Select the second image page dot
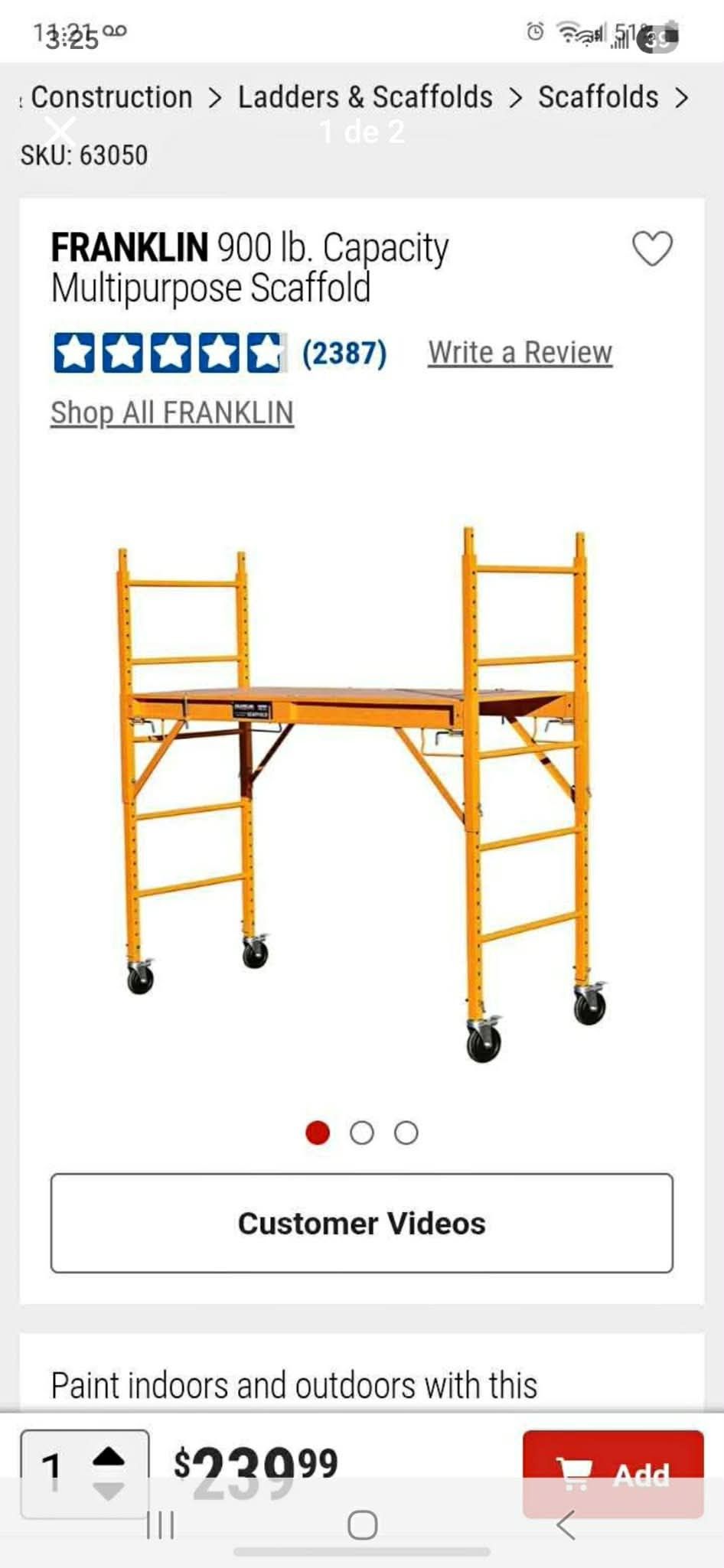 tap(362, 1133)
